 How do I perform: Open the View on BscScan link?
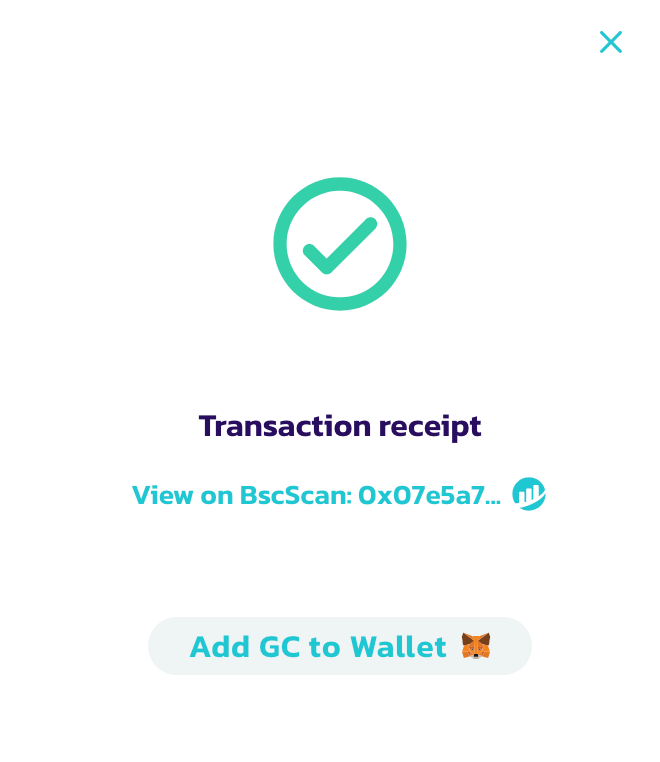coord(316,495)
